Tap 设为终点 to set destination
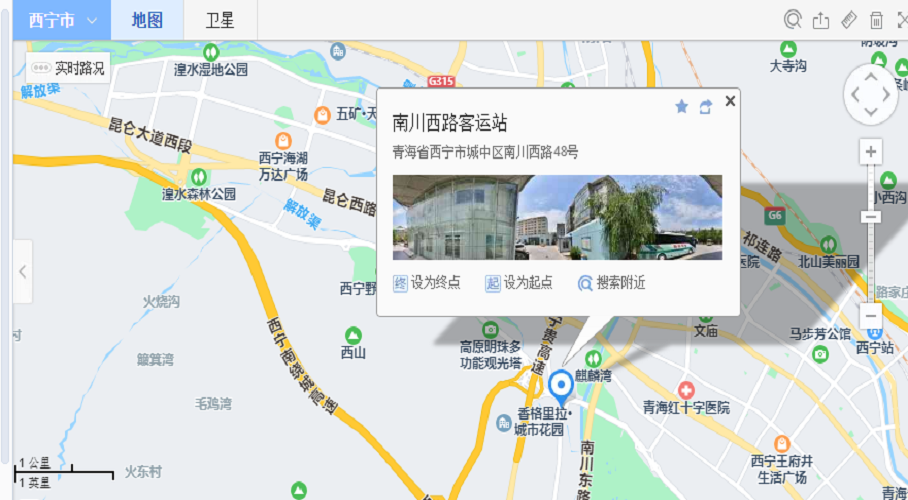This screenshot has width=908, height=500. point(427,283)
